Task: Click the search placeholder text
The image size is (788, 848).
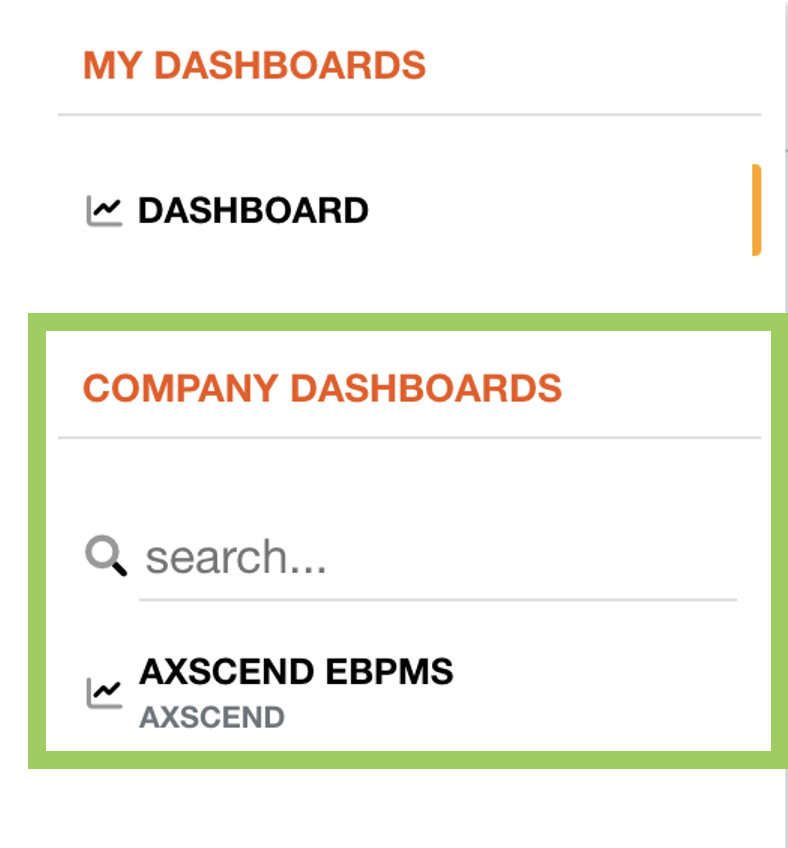Action: (x=237, y=556)
